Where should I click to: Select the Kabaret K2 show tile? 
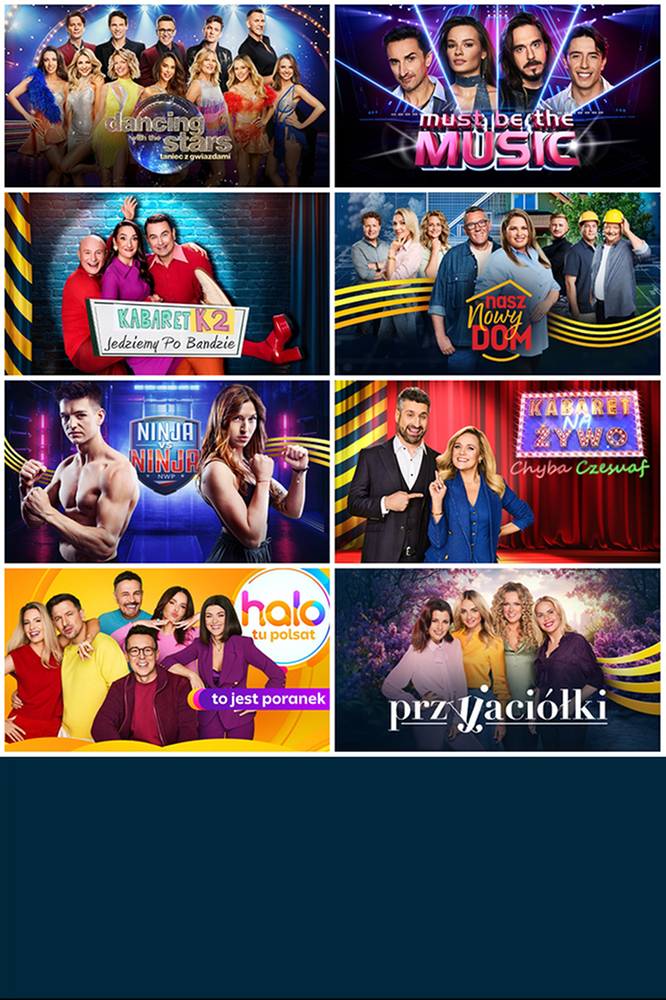click(x=167, y=283)
